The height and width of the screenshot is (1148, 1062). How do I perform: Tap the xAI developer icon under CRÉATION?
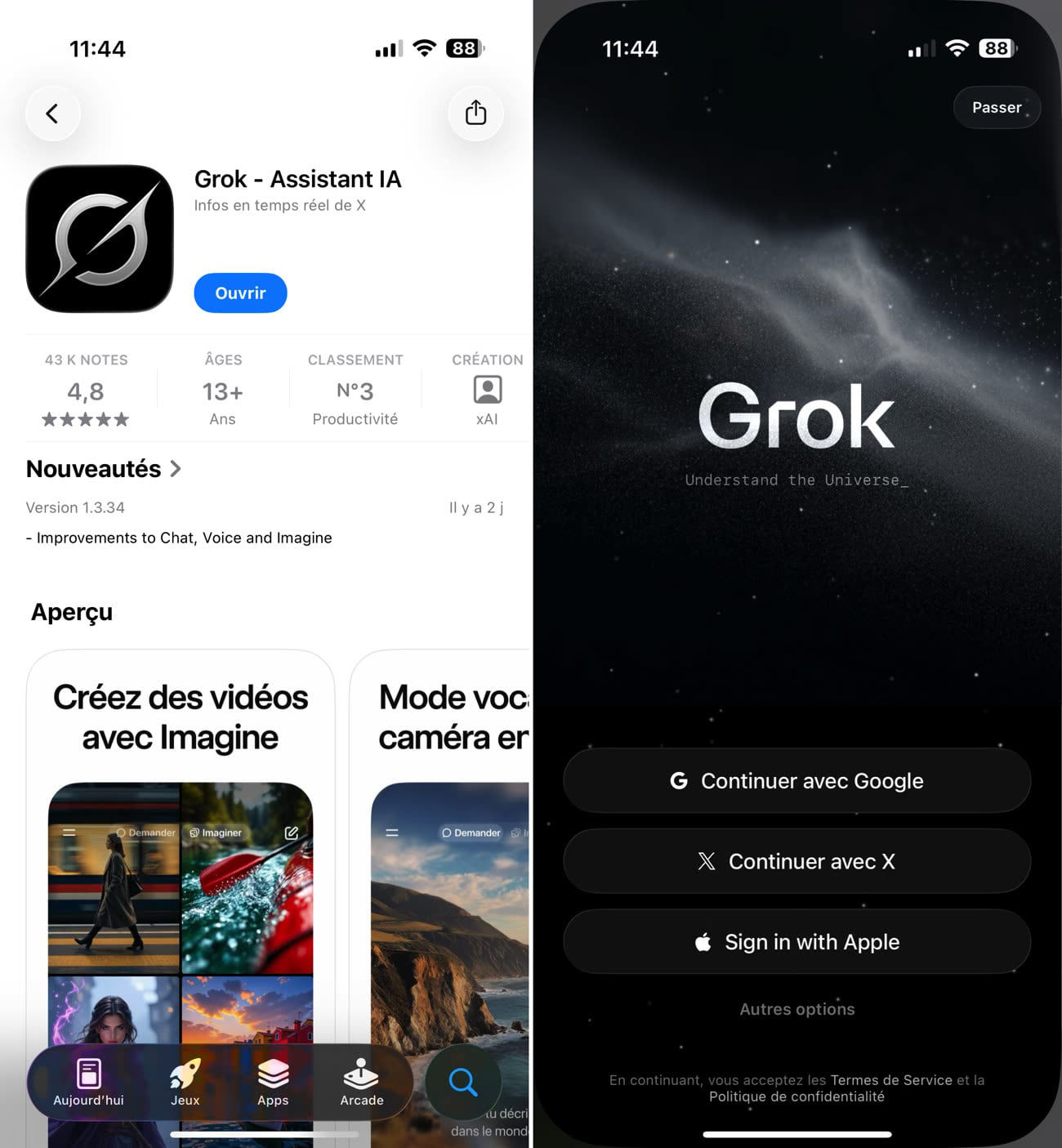click(x=487, y=390)
